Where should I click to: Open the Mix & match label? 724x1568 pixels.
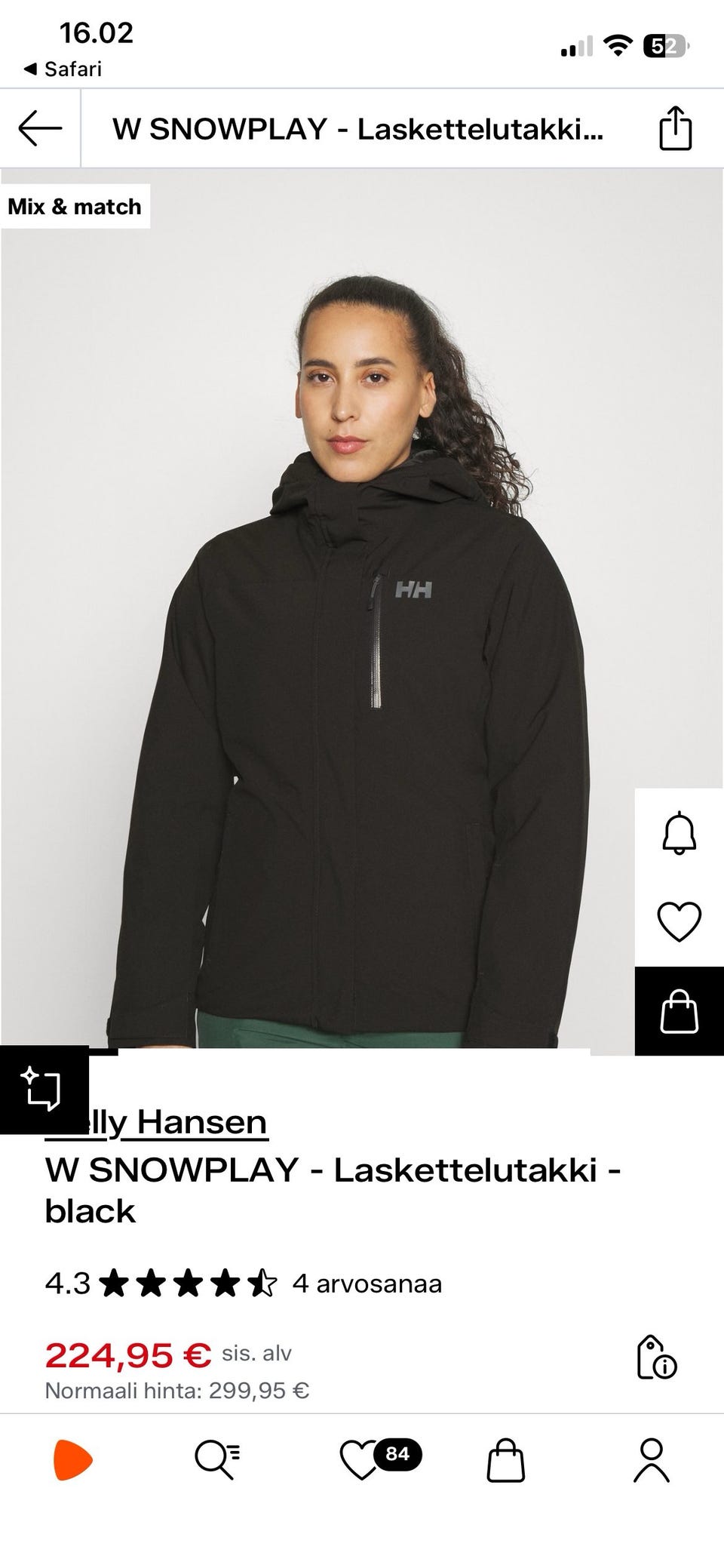[x=75, y=206]
